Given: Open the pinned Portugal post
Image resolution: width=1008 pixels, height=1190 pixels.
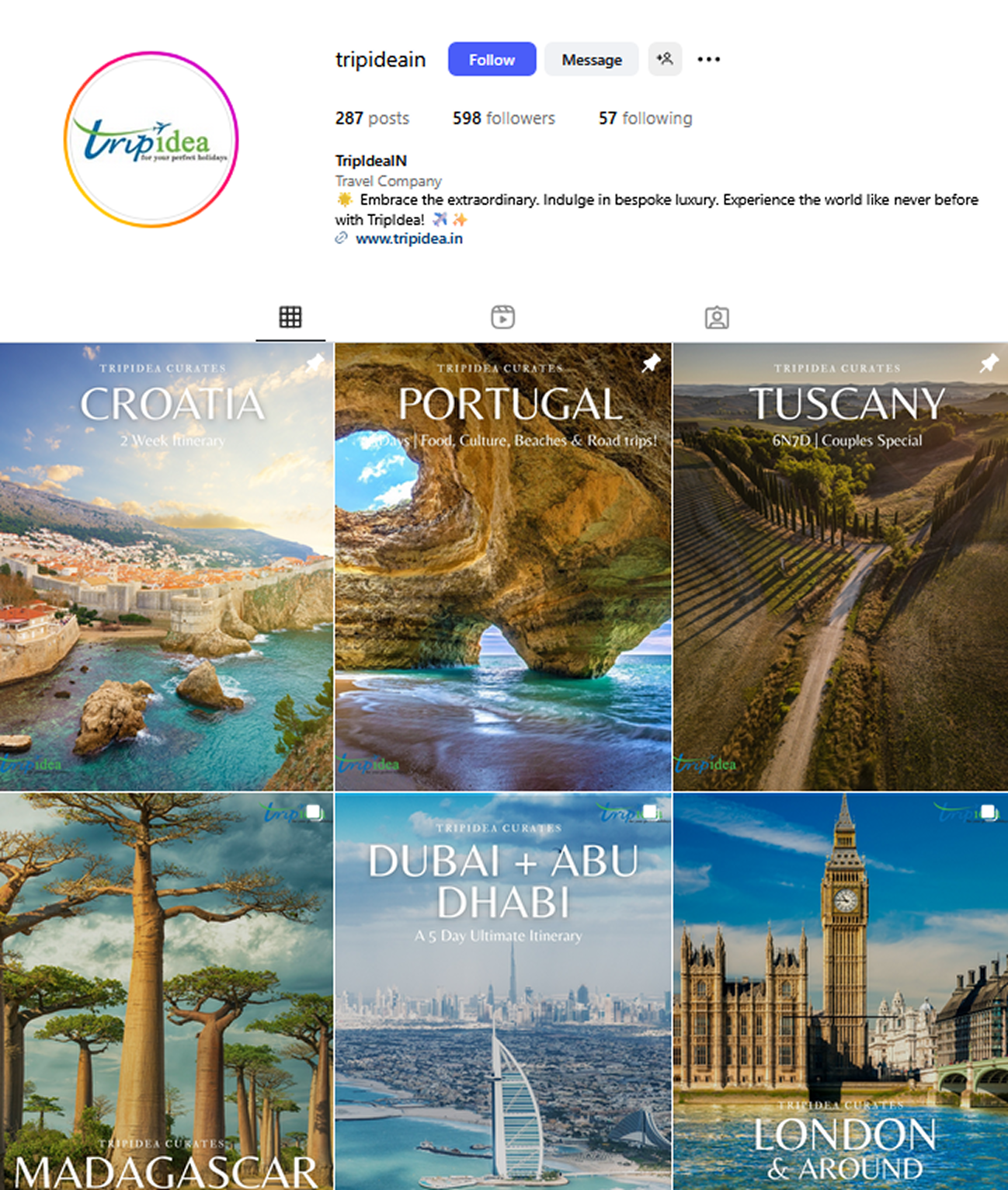Looking at the screenshot, I should coord(503,567).
